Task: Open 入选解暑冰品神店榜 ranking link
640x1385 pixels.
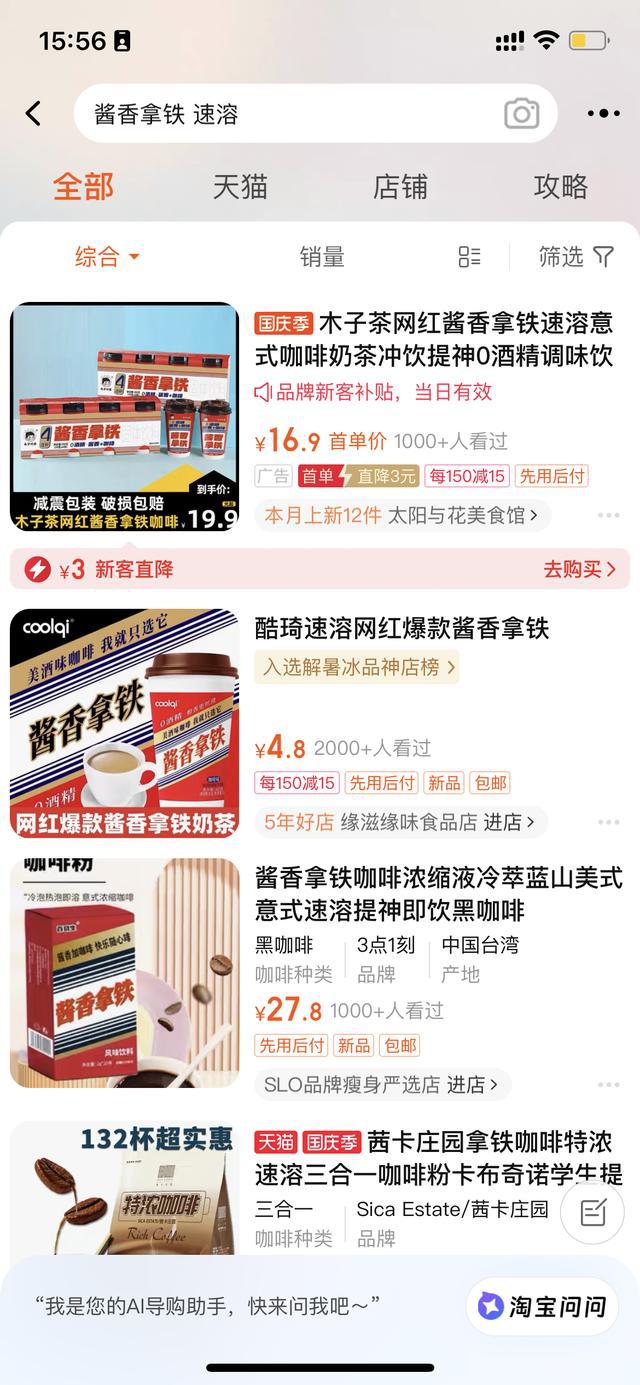Action: tap(356, 667)
